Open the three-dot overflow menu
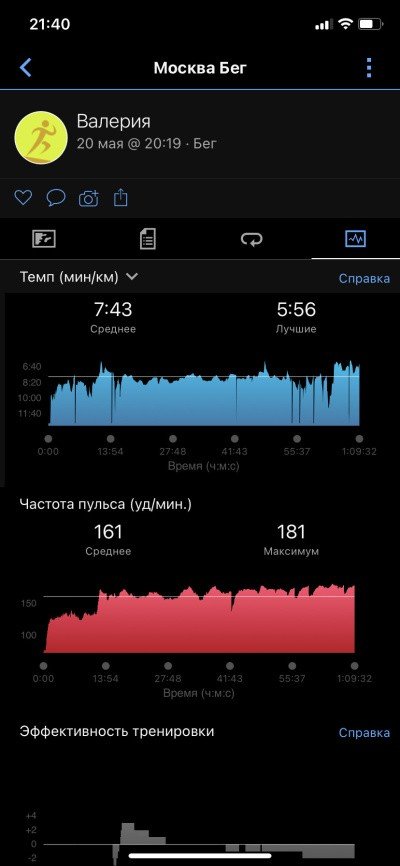 pos(369,68)
